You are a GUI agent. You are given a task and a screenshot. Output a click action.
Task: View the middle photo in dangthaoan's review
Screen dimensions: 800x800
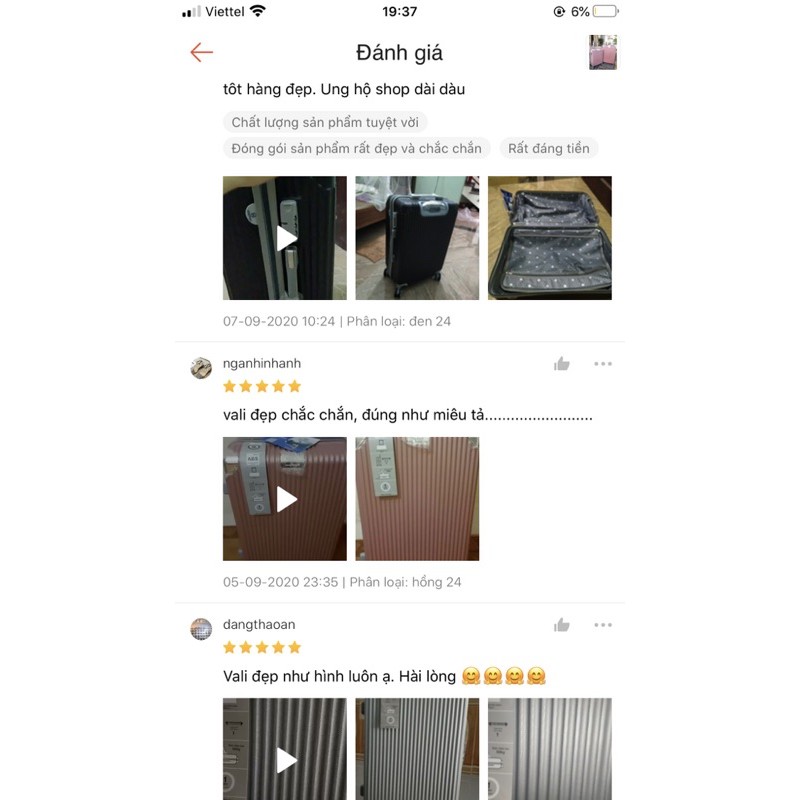click(417, 750)
